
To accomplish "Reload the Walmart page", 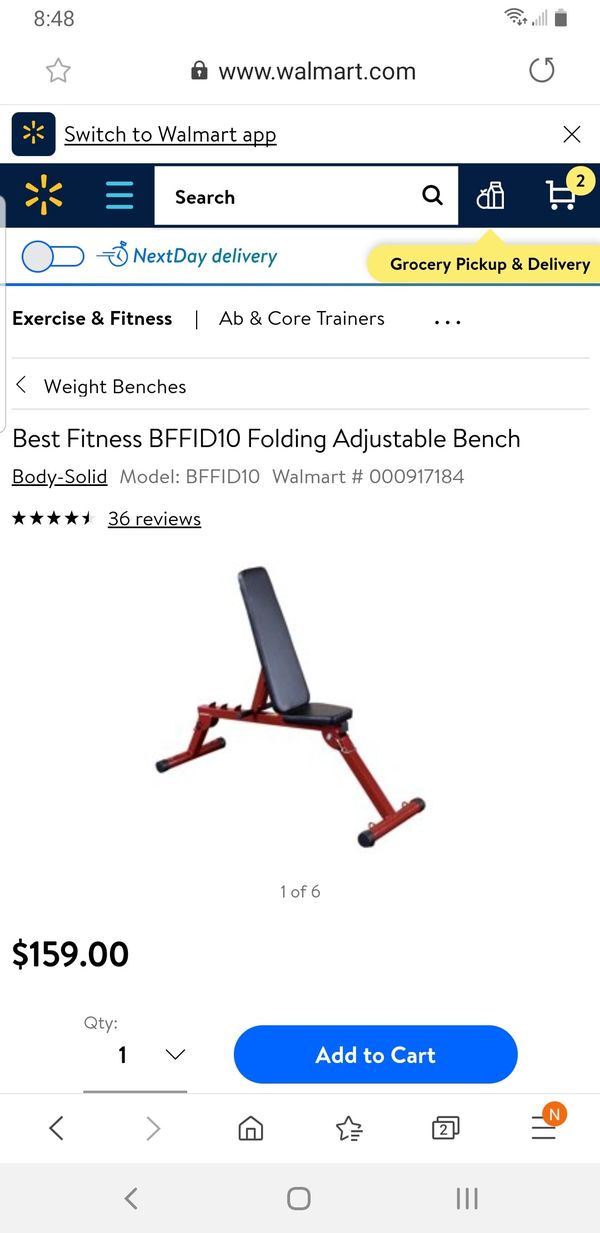I will (541, 71).
